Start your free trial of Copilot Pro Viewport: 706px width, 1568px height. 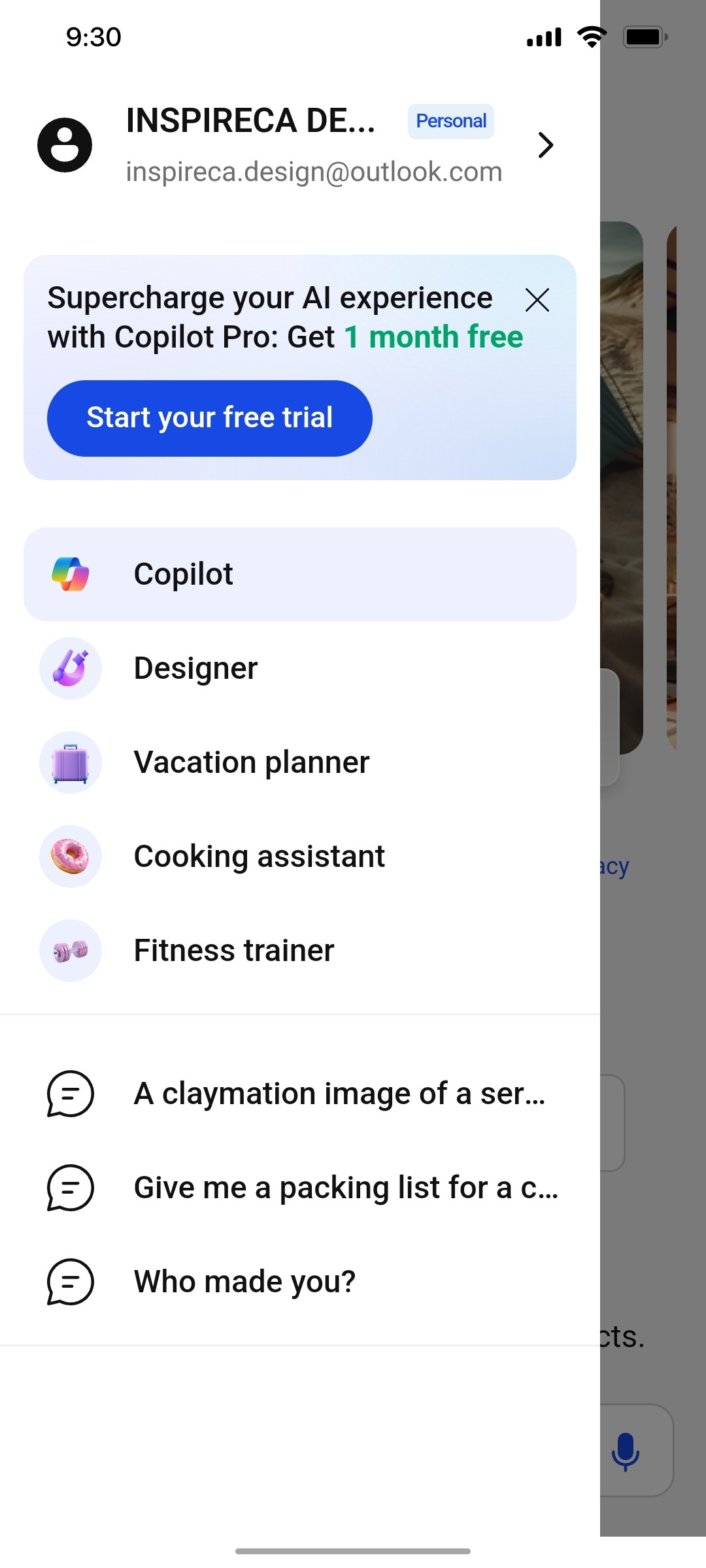(210, 418)
